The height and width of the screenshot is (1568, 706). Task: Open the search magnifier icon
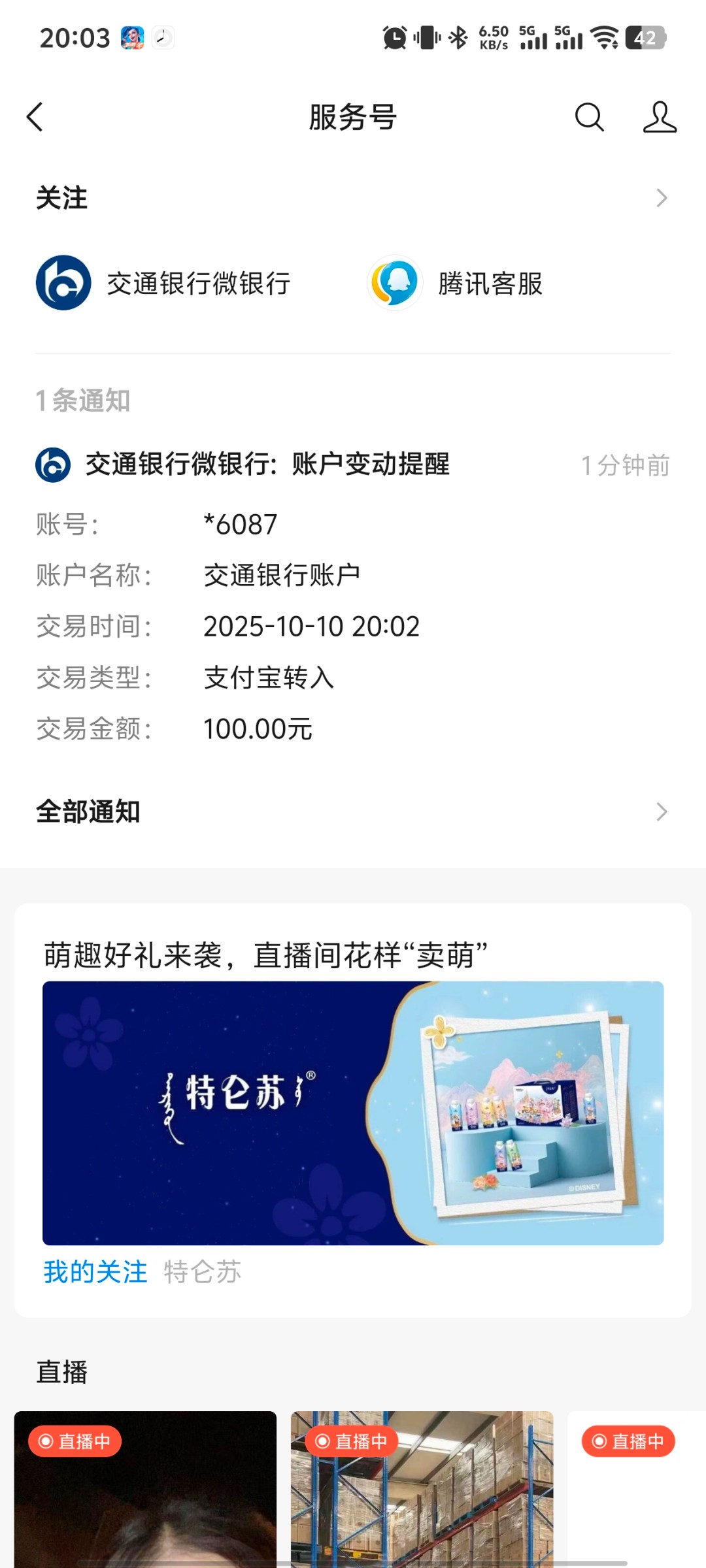pyautogui.click(x=588, y=118)
